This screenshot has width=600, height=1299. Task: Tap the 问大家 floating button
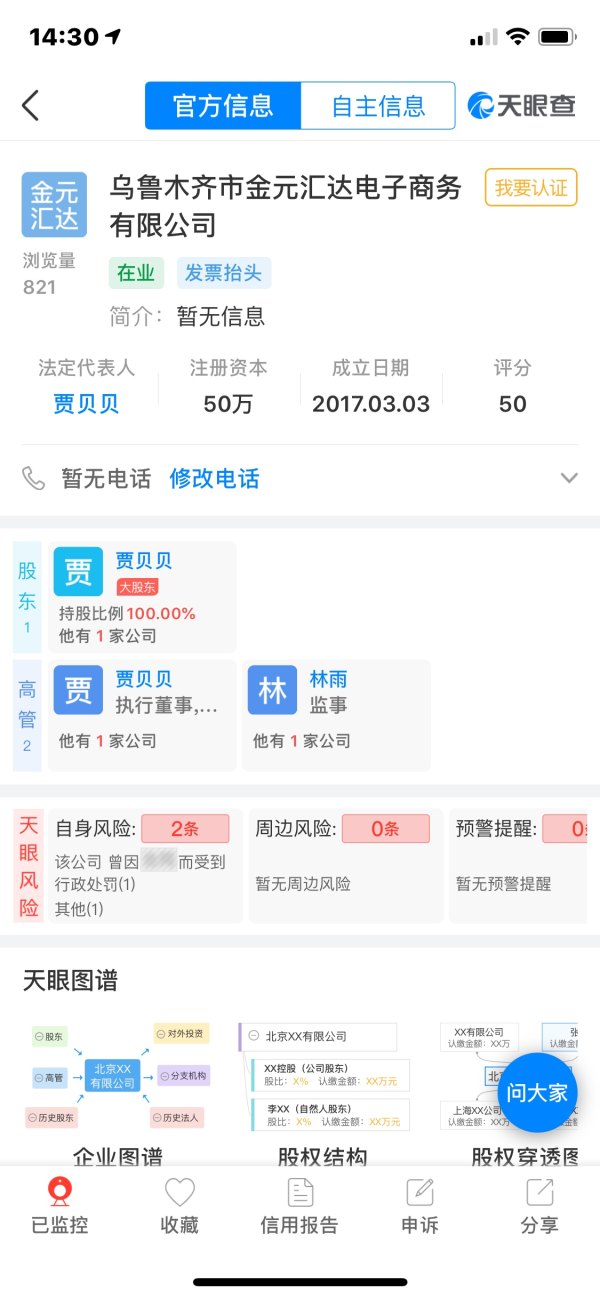coord(537,1092)
